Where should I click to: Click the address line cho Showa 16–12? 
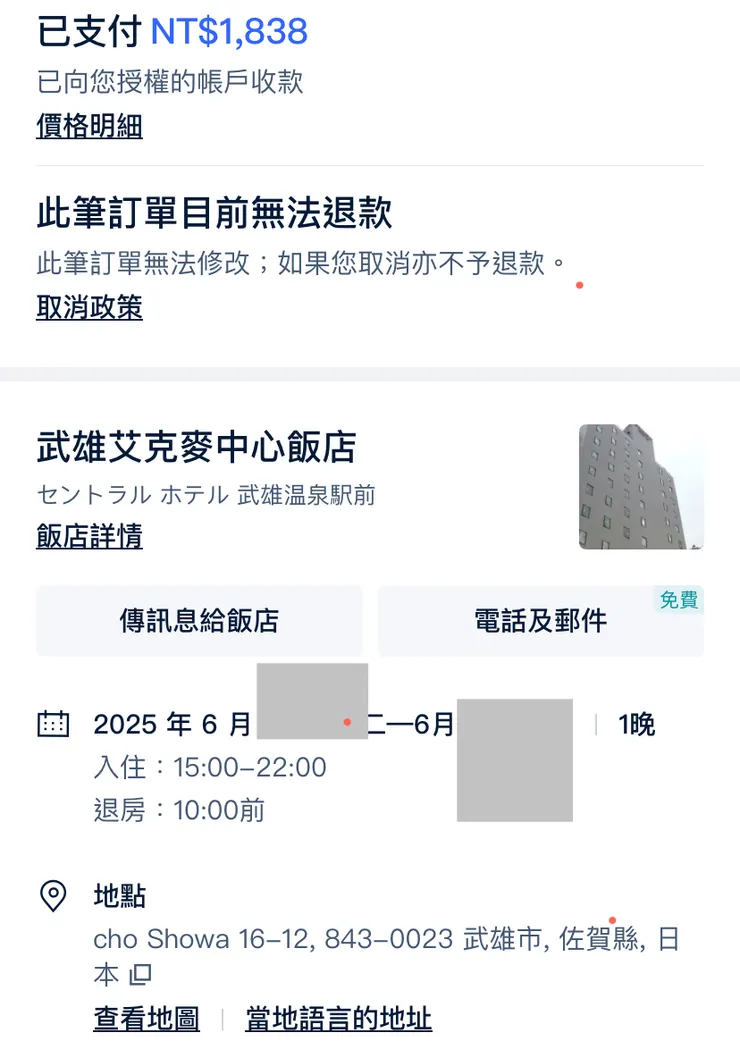pos(200,939)
